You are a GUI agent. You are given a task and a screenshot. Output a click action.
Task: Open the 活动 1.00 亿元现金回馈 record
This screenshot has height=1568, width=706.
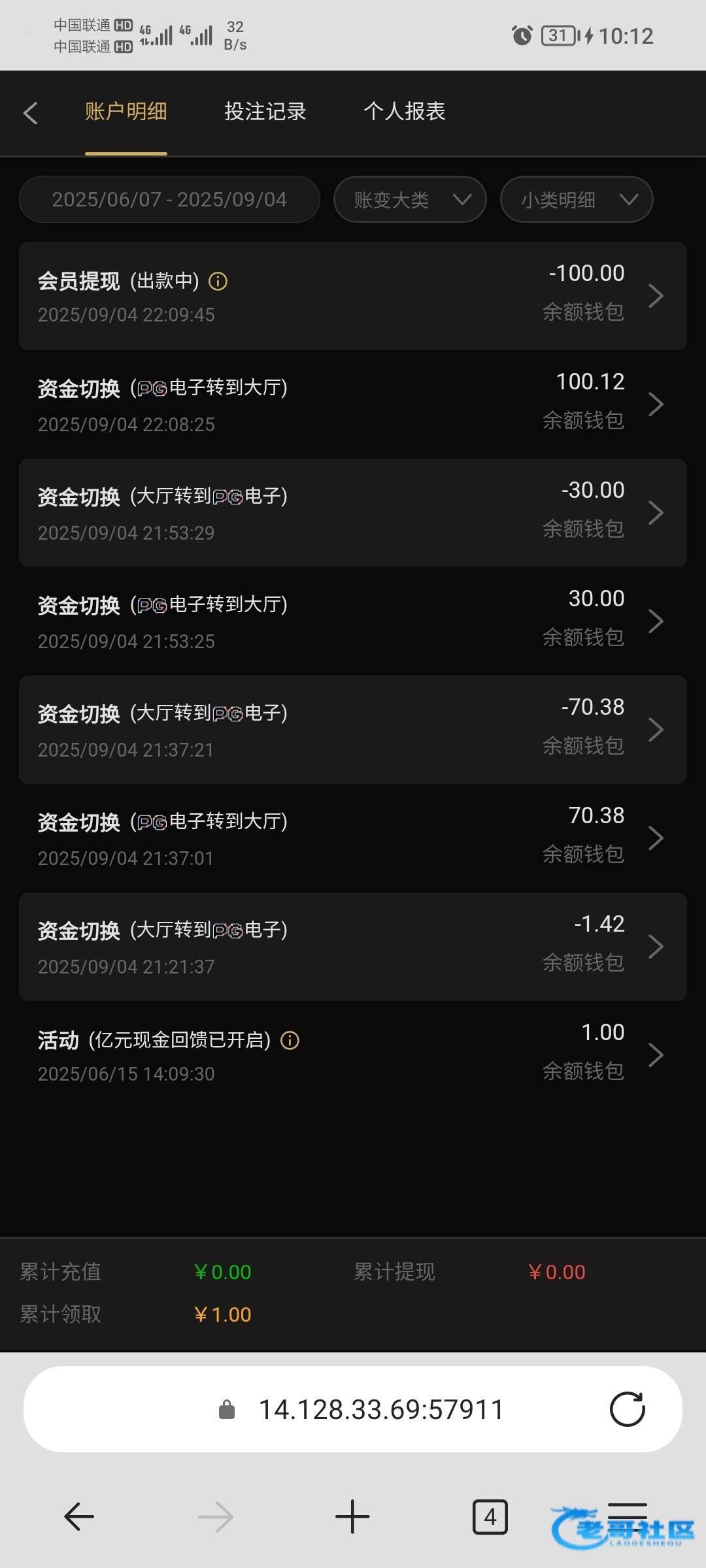tap(353, 1055)
